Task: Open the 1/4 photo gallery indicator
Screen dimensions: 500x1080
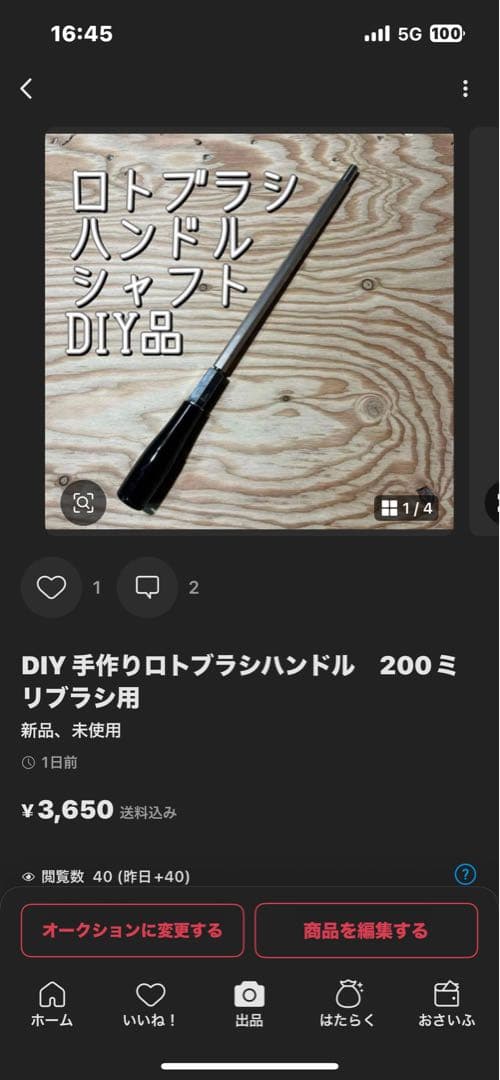Action: (x=406, y=508)
